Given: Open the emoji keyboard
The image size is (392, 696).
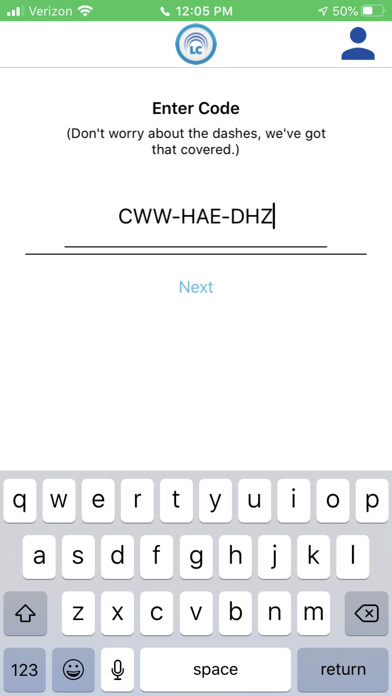Looking at the screenshot, I should [73, 669].
